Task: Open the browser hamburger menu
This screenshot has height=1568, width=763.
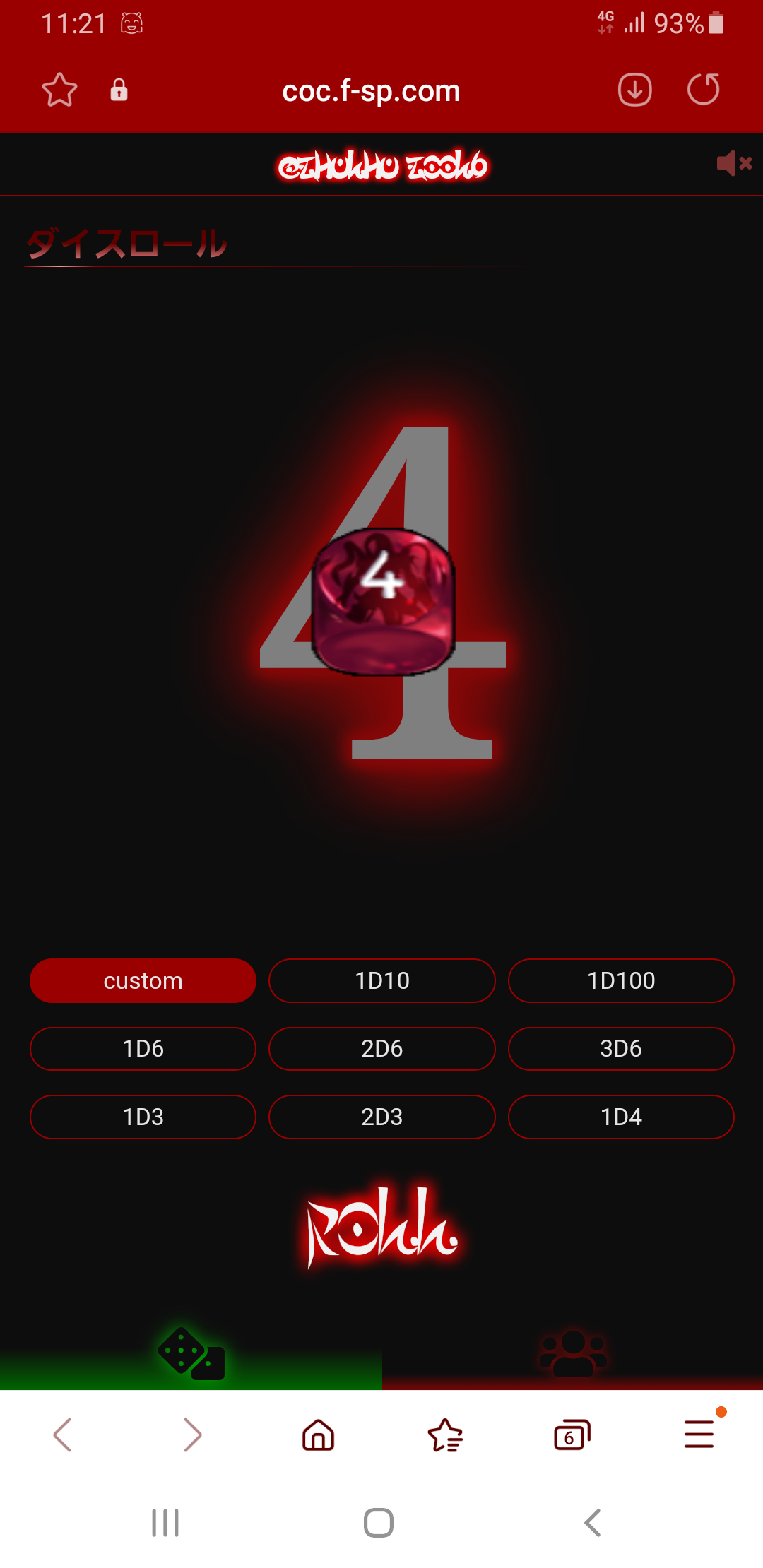Action: pos(699,1435)
